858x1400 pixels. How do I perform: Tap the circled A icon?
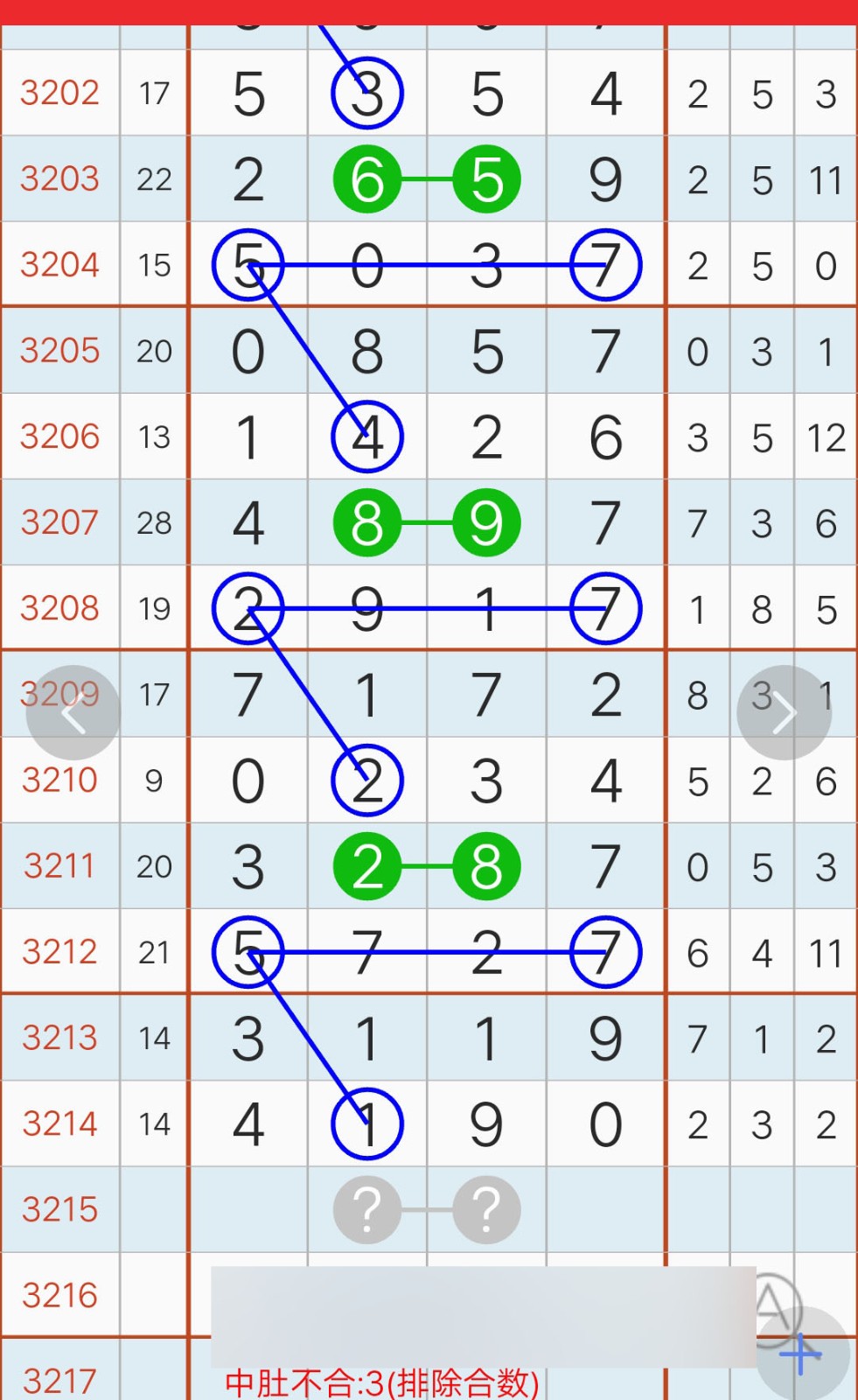coord(776,1306)
